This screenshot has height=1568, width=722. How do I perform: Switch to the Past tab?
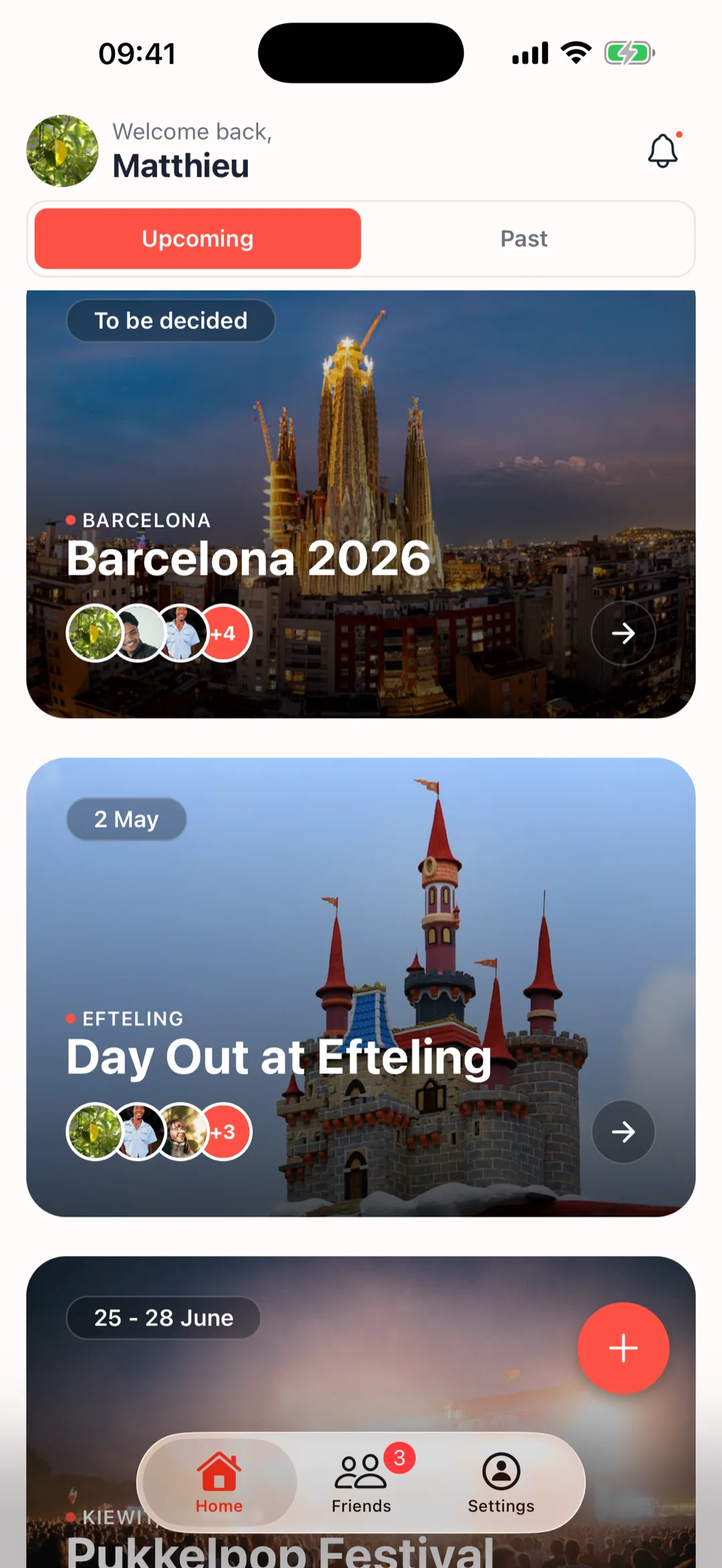tap(523, 239)
